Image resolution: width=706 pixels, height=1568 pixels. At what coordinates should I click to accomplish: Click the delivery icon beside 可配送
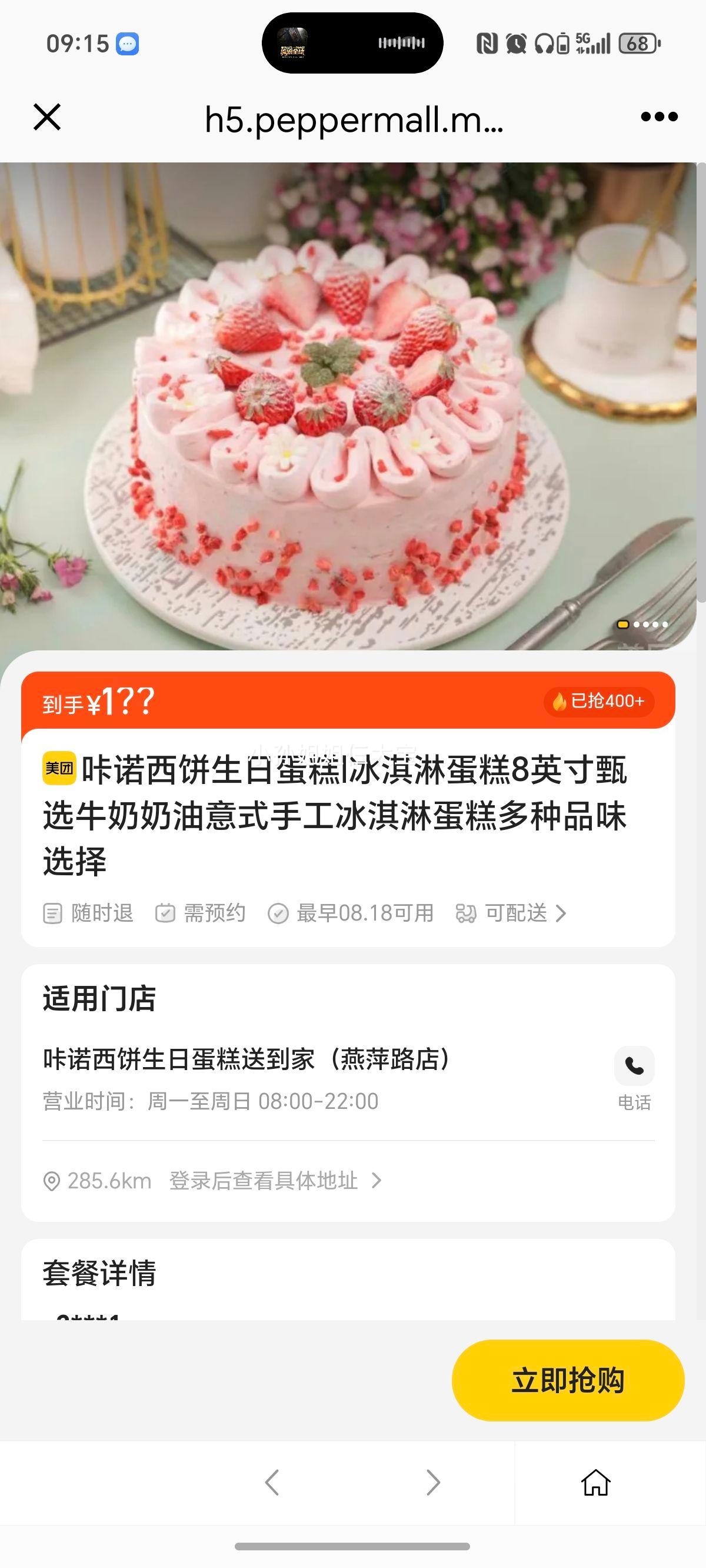click(465, 913)
